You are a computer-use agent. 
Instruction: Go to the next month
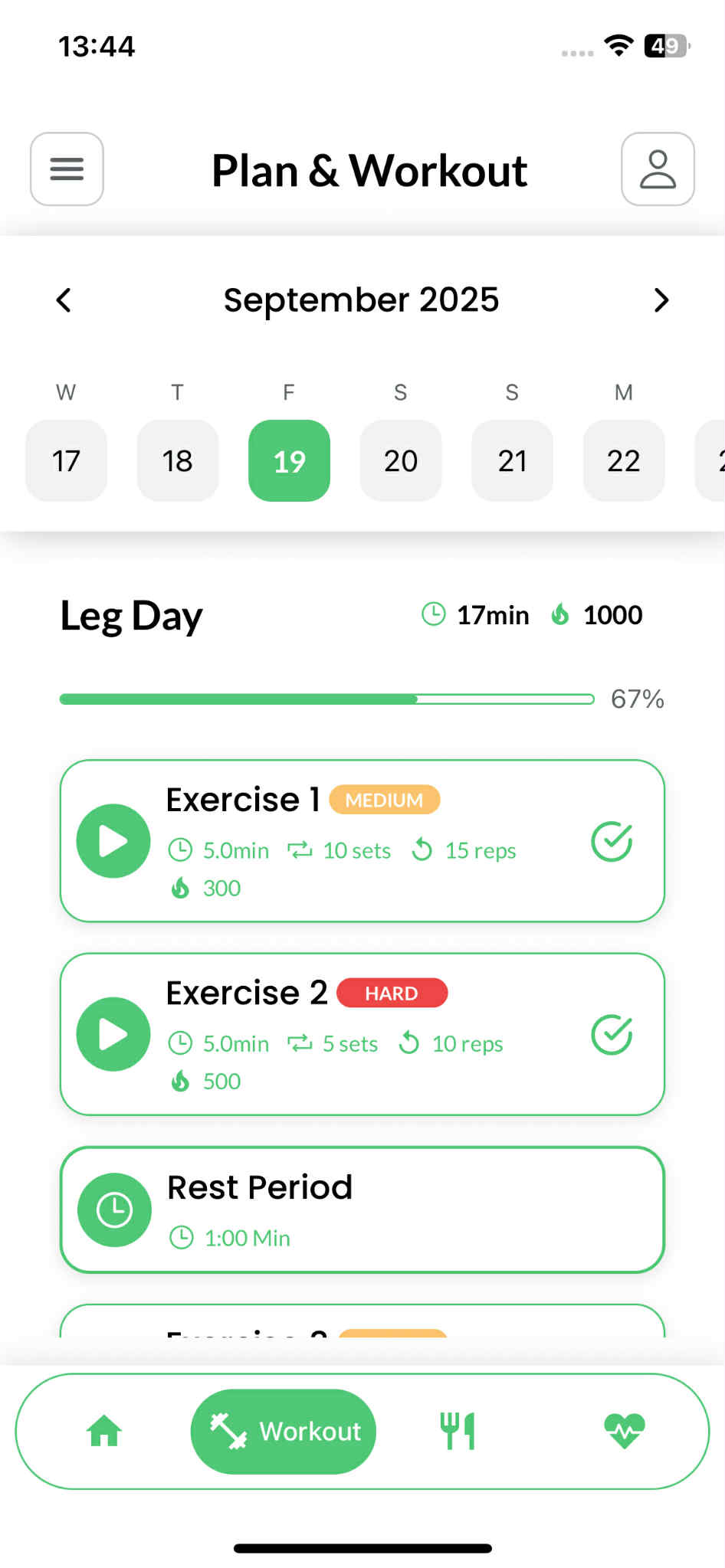coord(661,300)
